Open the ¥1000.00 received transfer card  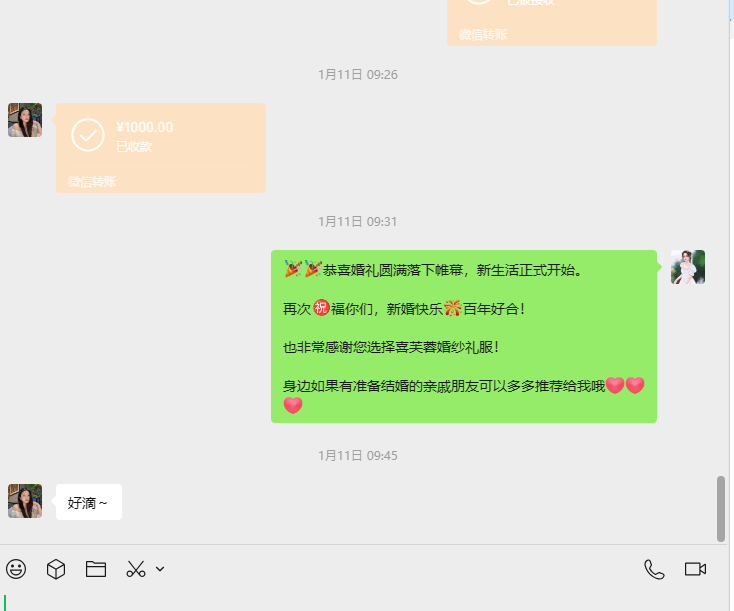(161, 147)
